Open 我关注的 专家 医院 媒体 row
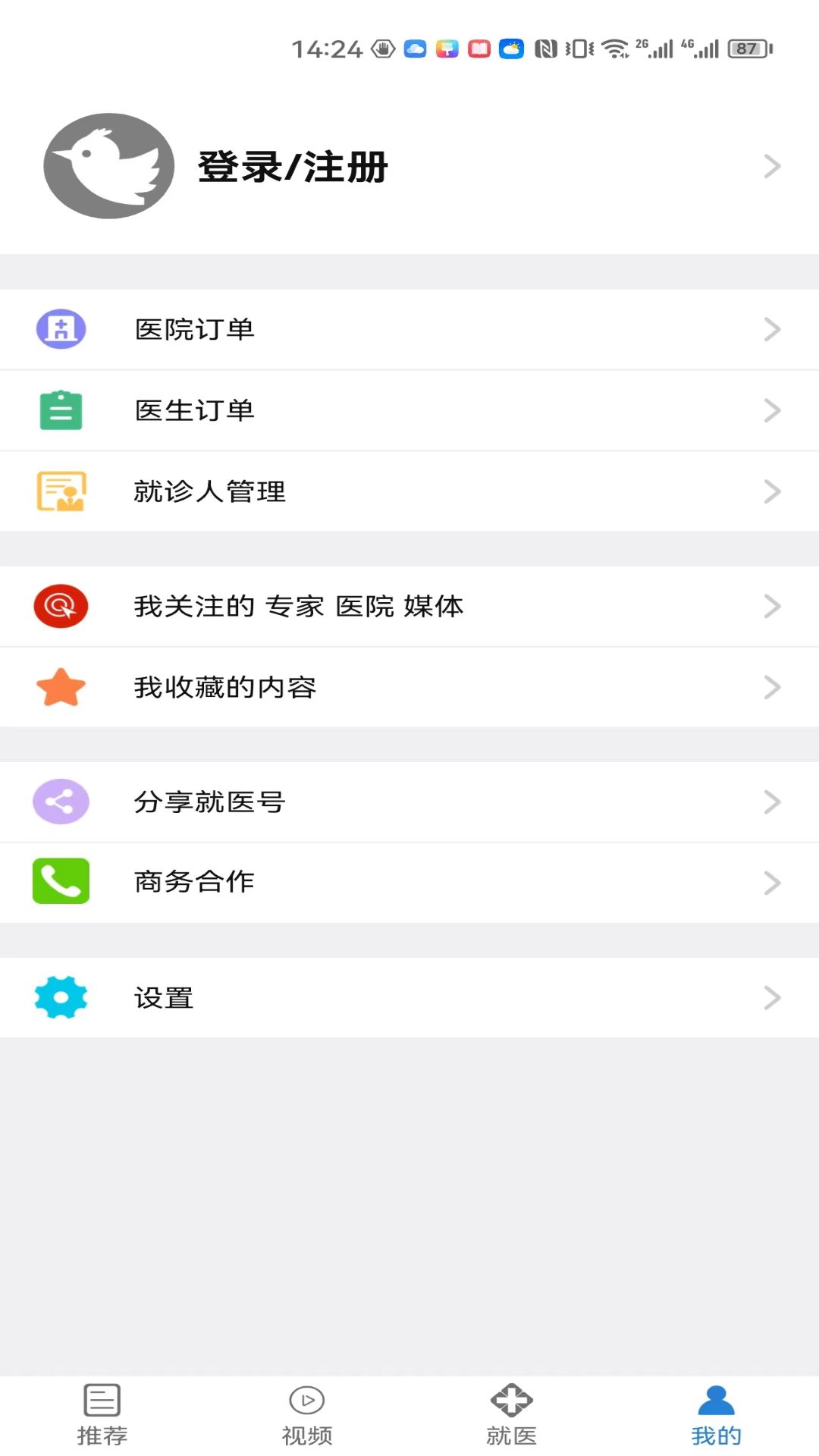819x1456 pixels. point(299,606)
